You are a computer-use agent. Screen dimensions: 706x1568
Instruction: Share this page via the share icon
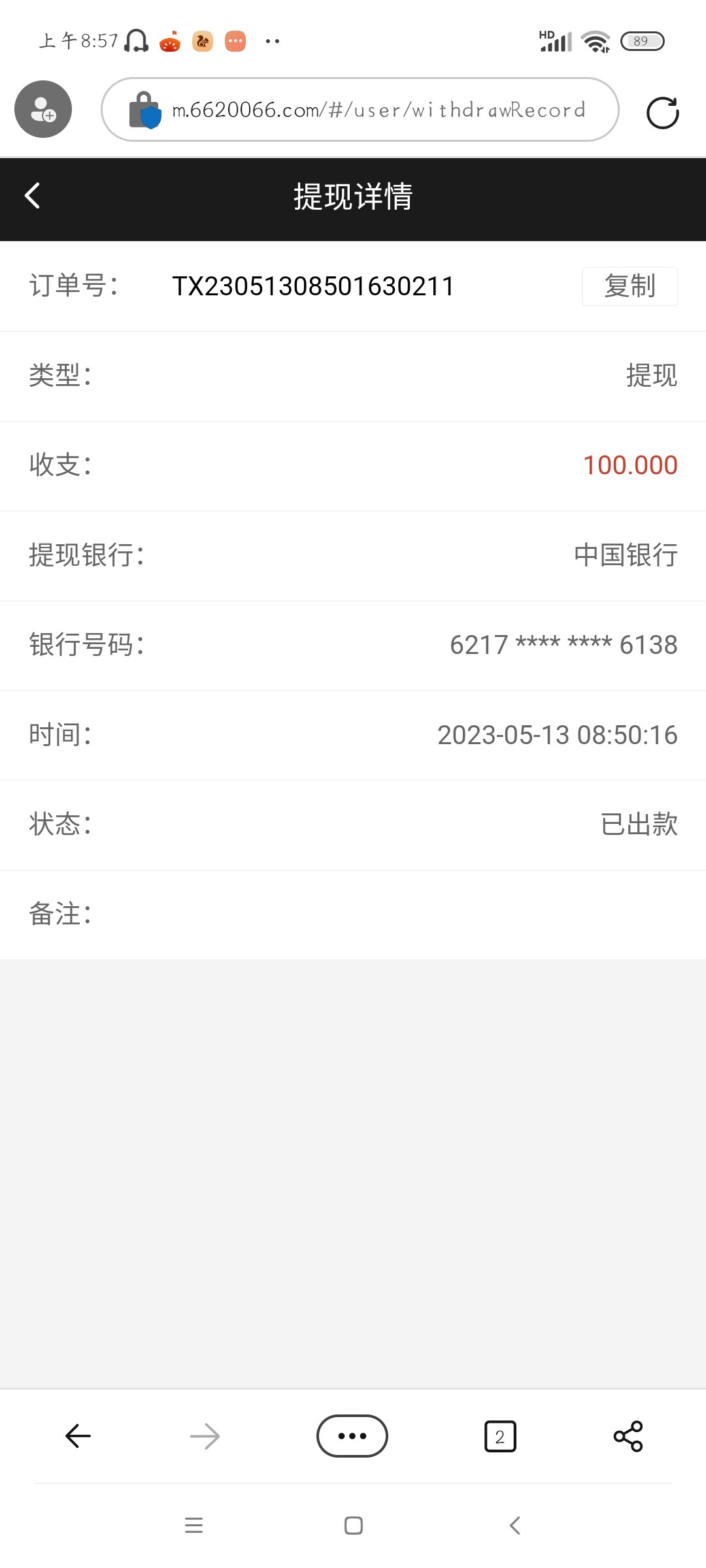[x=628, y=1436]
